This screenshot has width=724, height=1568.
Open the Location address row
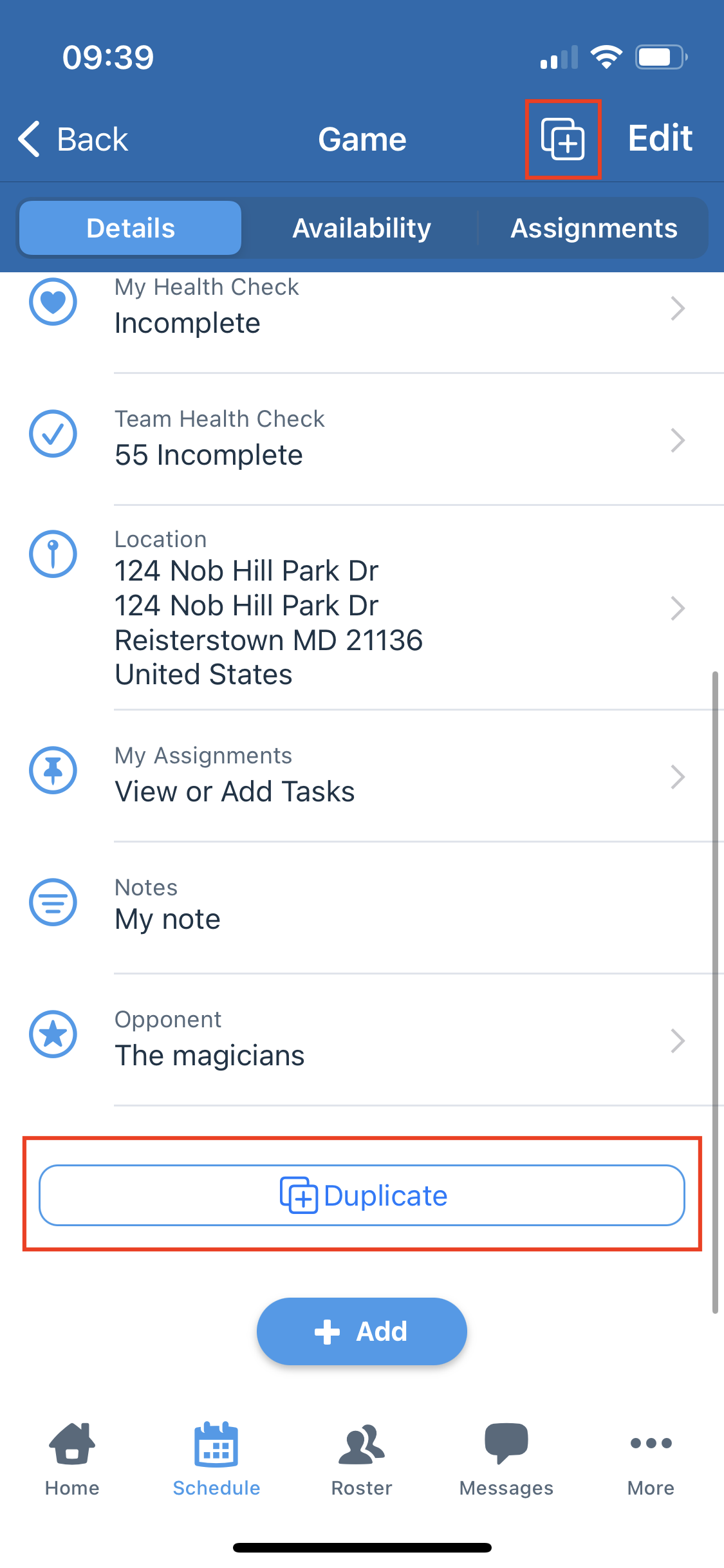(362, 608)
